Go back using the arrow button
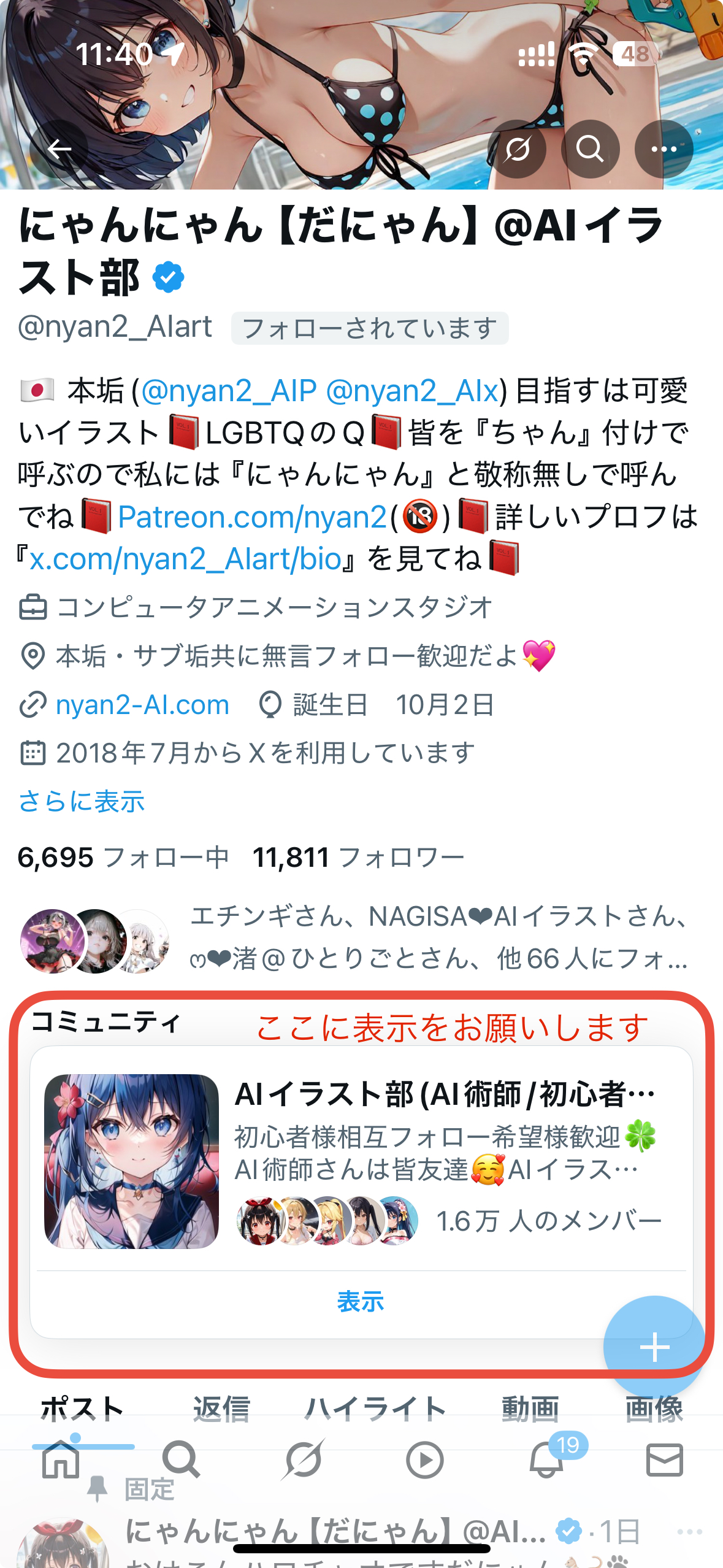The width and height of the screenshot is (723, 1568). [x=59, y=149]
